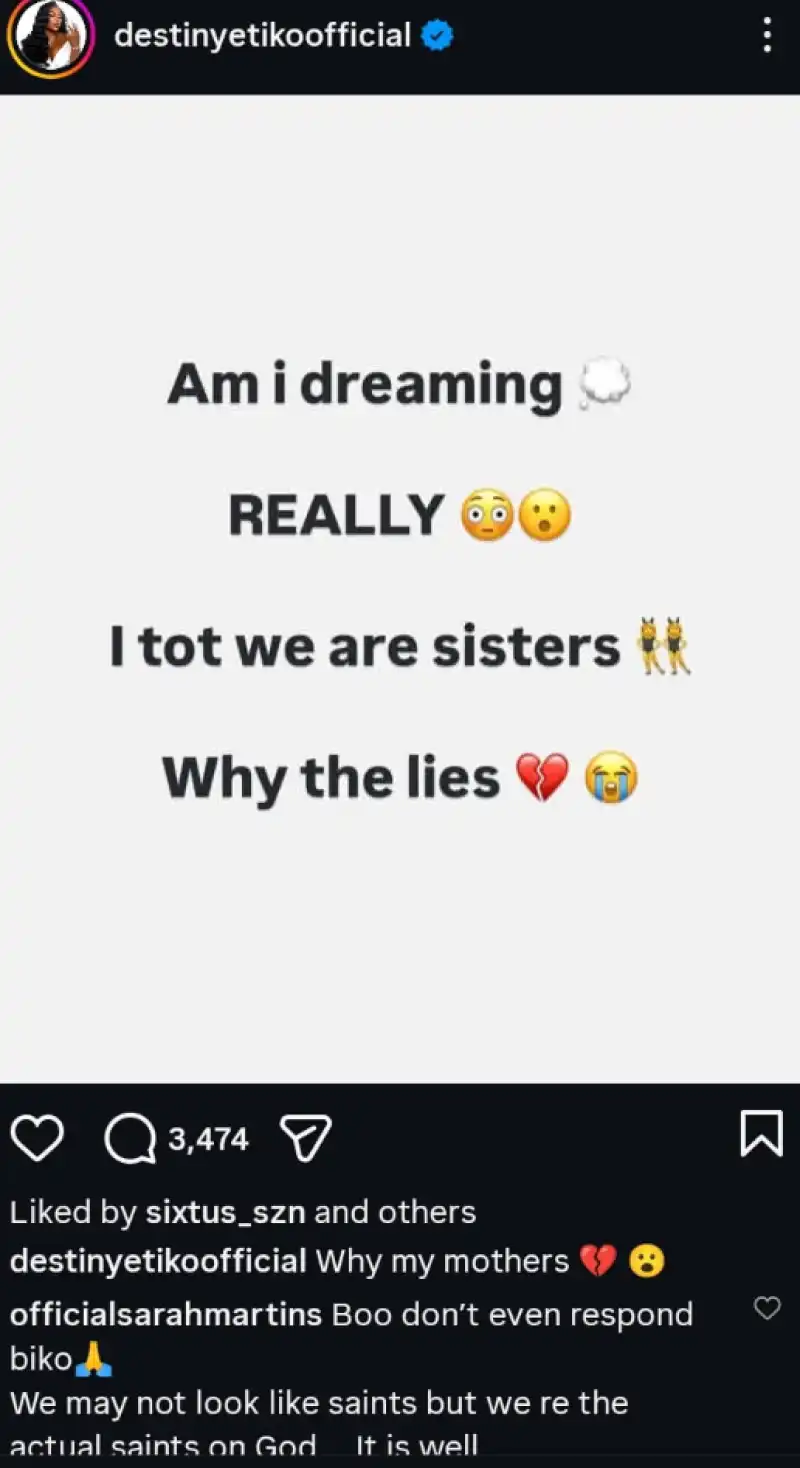800x1468 pixels.
Task: Open officialsarahmartins' profile from the comment
Action: [166, 1313]
